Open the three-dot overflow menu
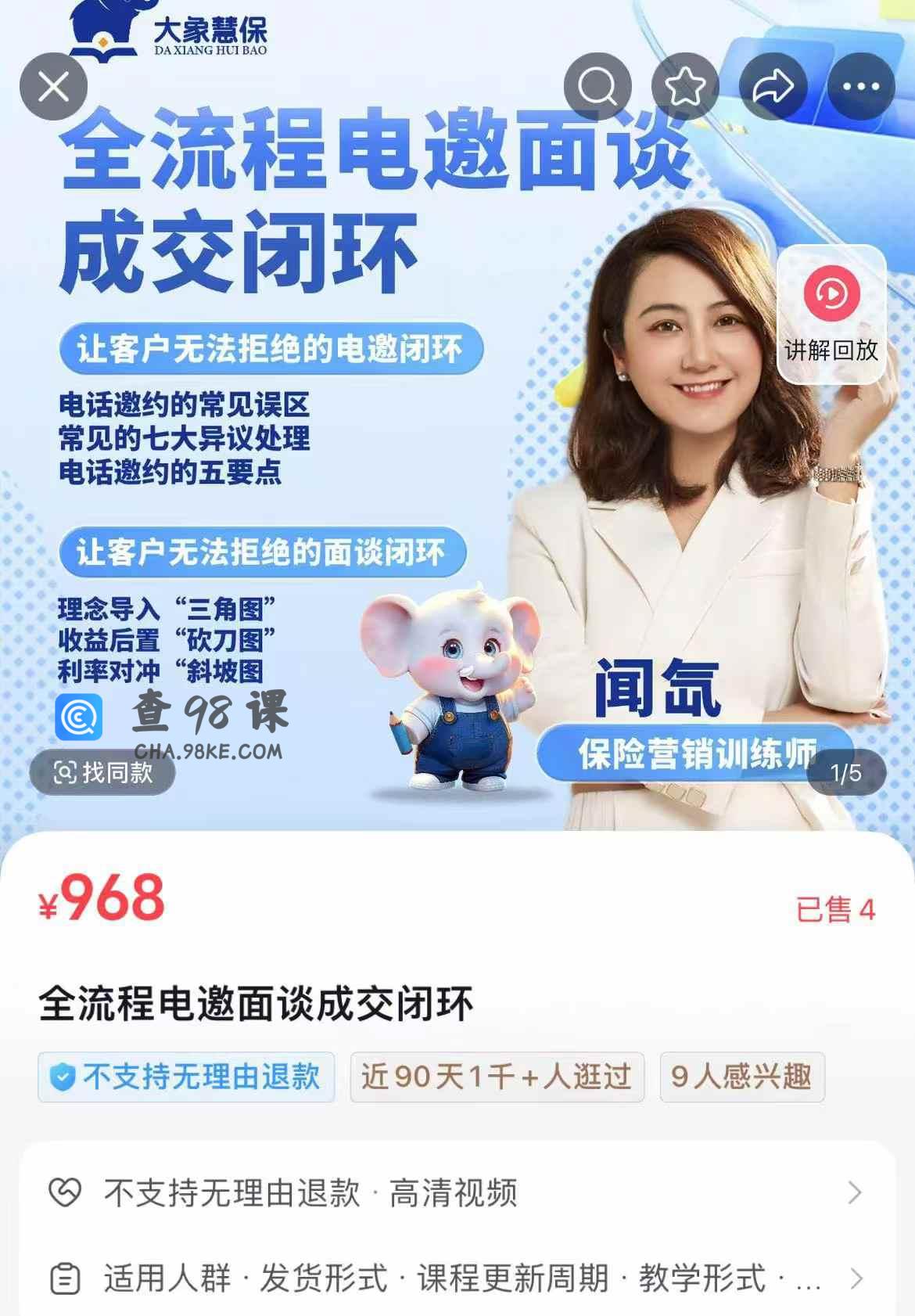Screen dimensions: 915x1316 861,86
